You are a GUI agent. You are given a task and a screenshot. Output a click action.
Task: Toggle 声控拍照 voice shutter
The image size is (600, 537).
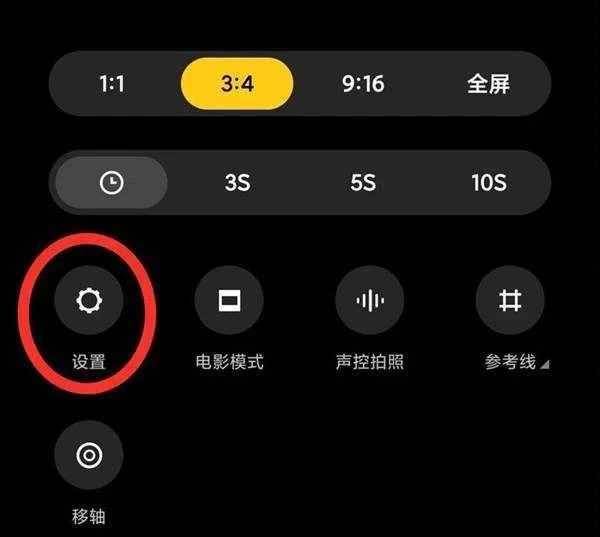(370, 300)
